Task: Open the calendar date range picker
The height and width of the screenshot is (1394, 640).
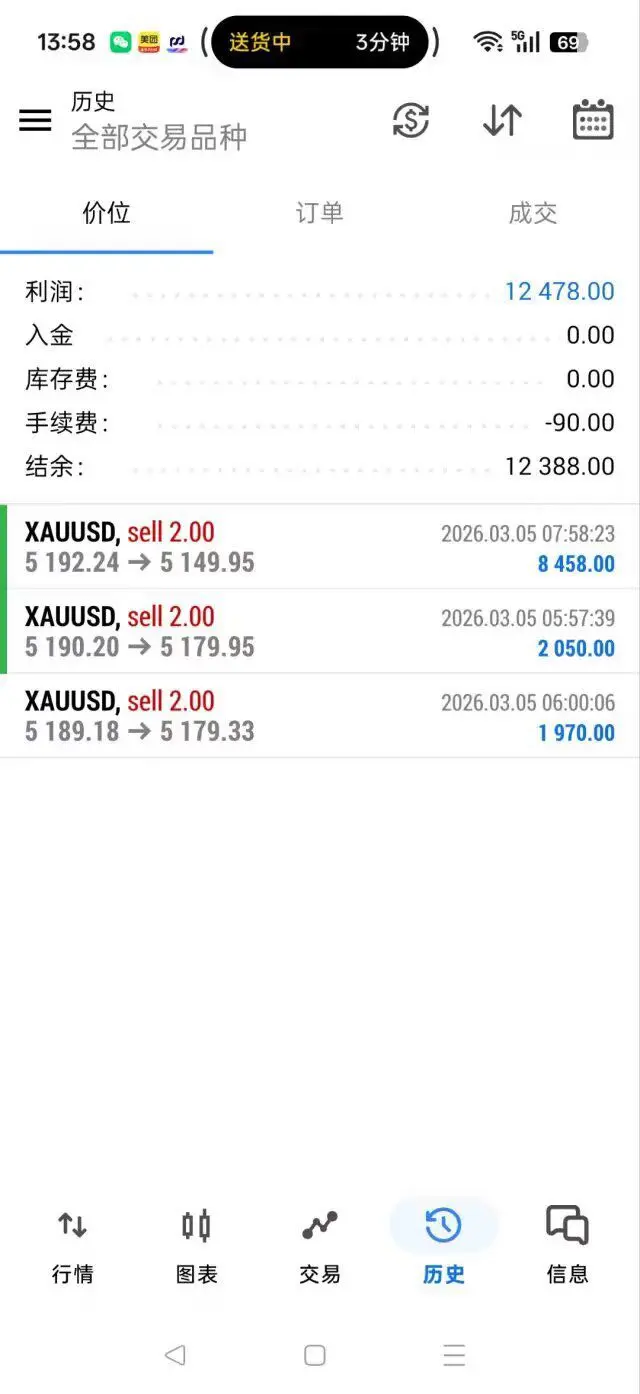Action: click(593, 120)
